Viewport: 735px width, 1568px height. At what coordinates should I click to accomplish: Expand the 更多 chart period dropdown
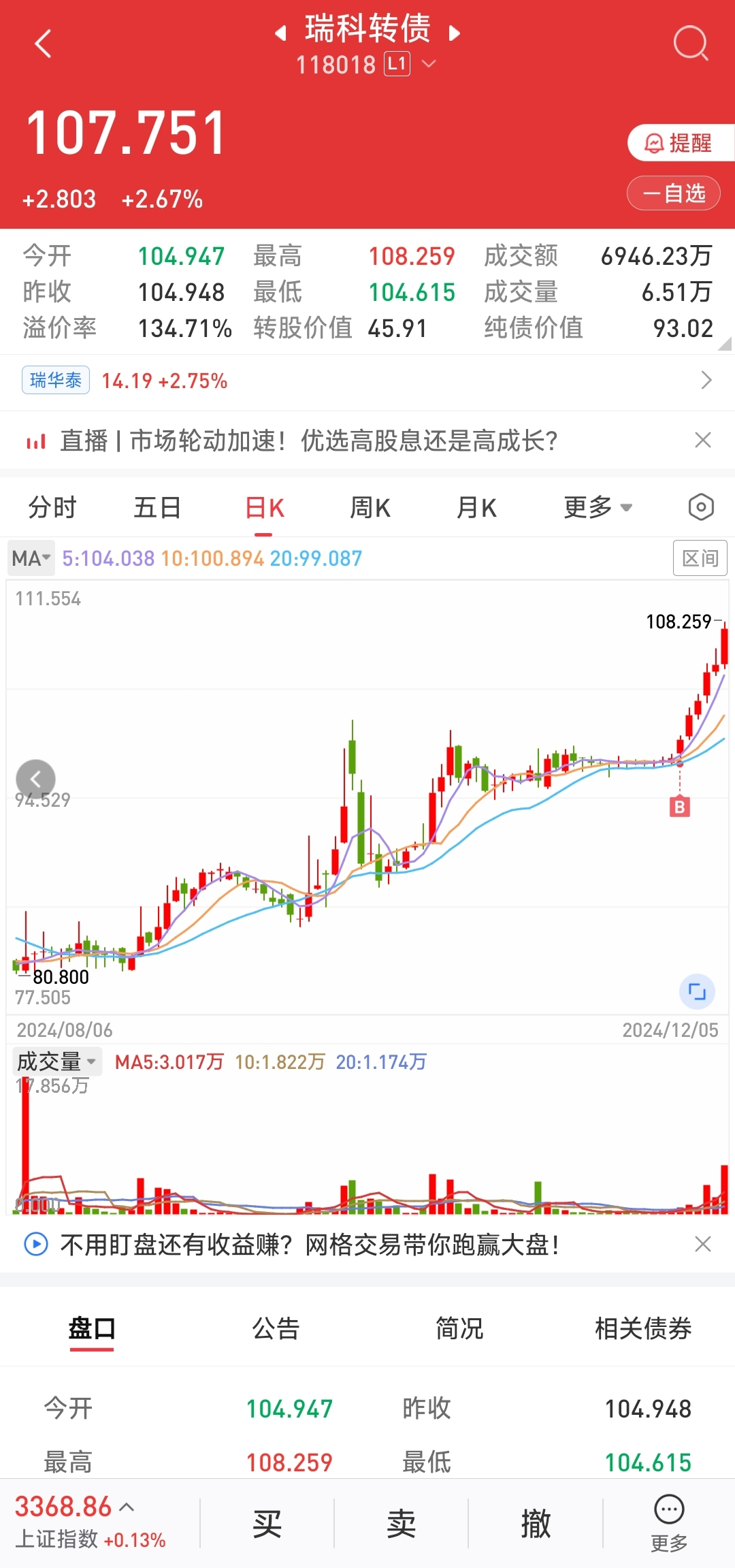(x=598, y=508)
